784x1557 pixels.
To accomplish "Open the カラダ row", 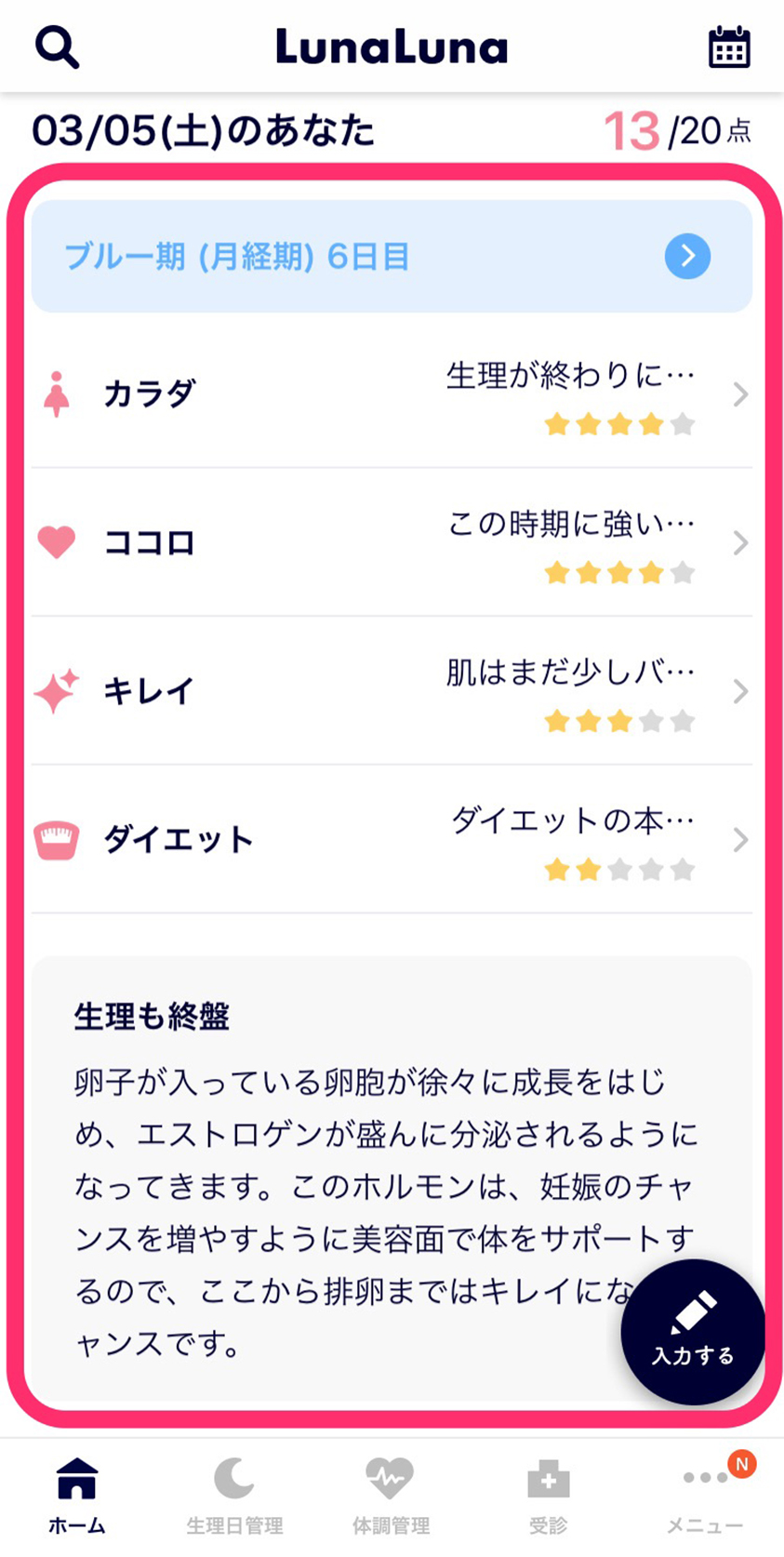I will [392, 394].
